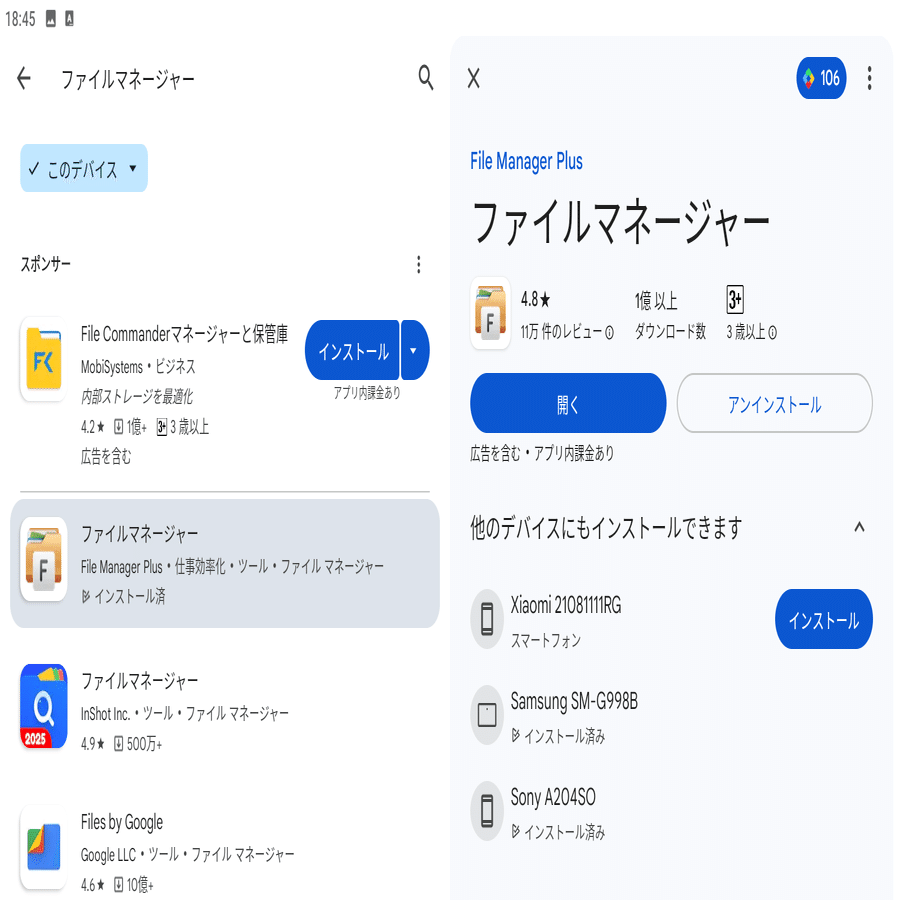Install on Xiaomi 21081111RG
900x900 pixels.
(823, 620)
